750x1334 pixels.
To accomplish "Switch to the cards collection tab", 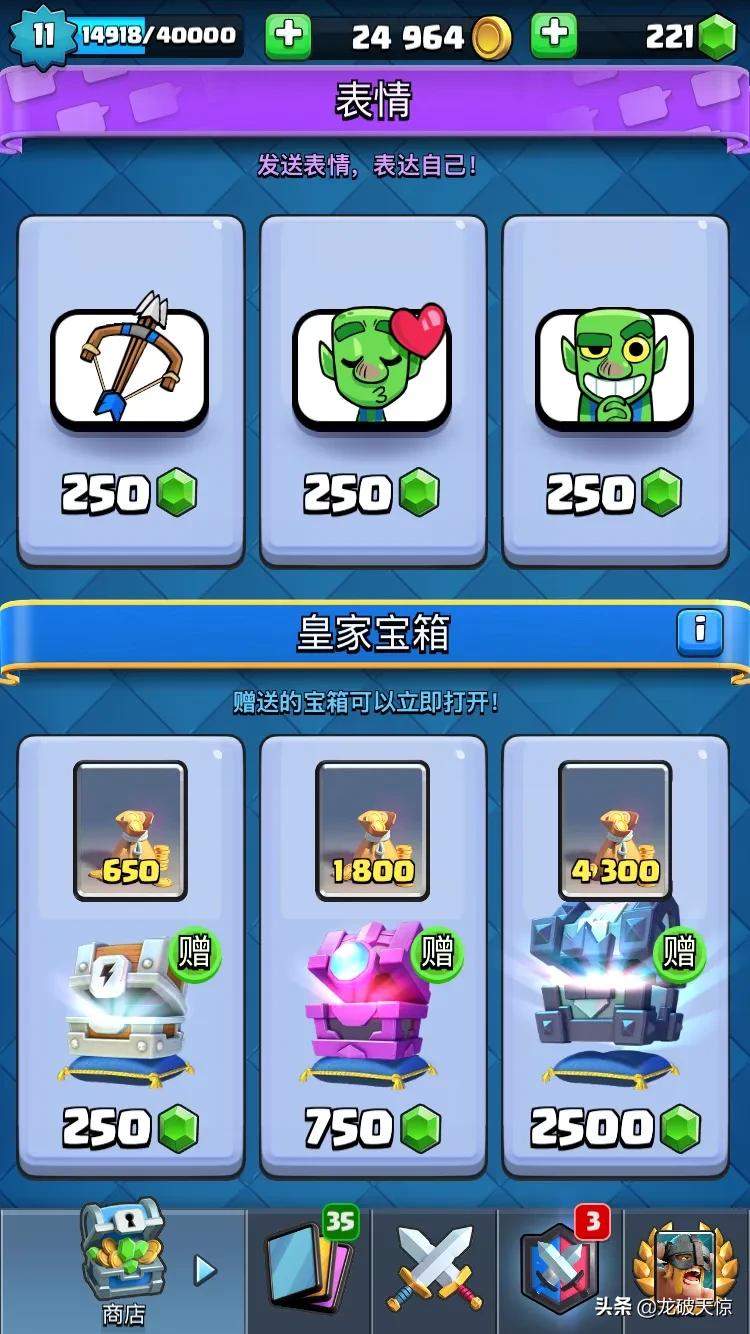I will tap(310, 1268).
